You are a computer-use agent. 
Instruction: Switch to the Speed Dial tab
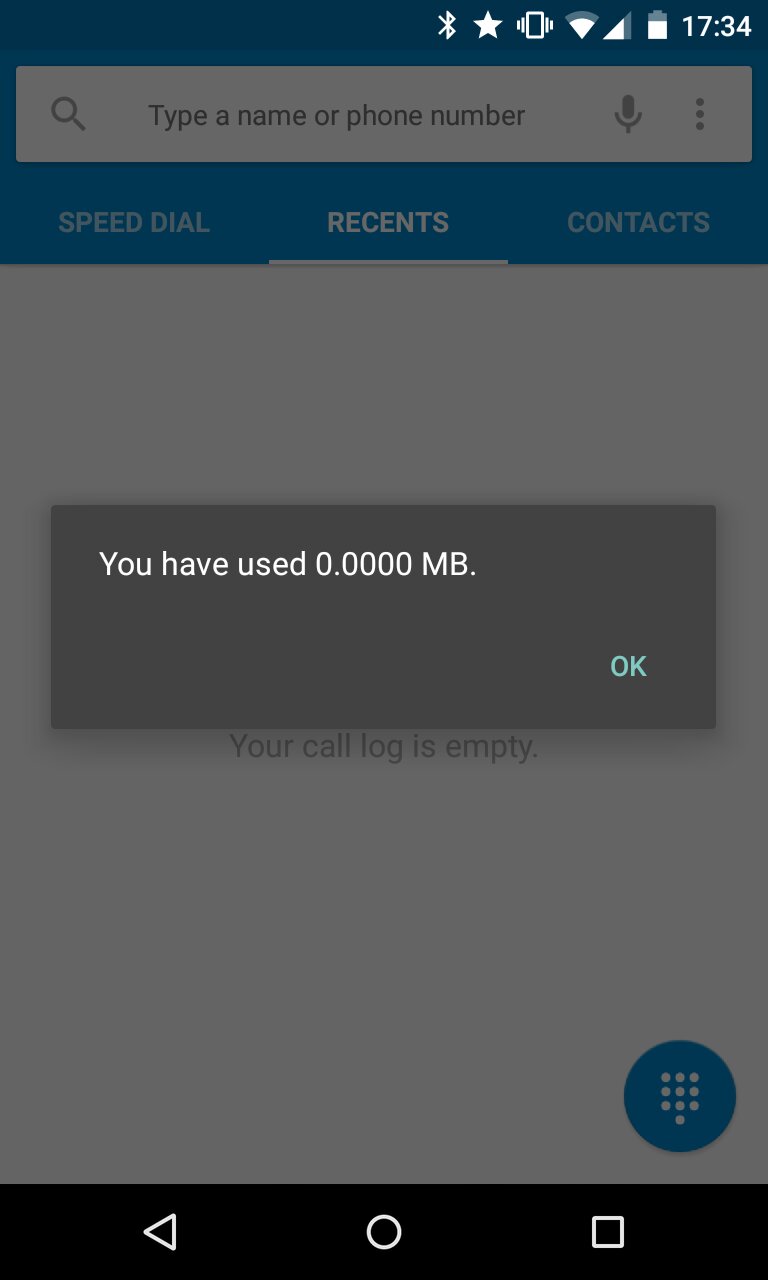tap(134, 222)
